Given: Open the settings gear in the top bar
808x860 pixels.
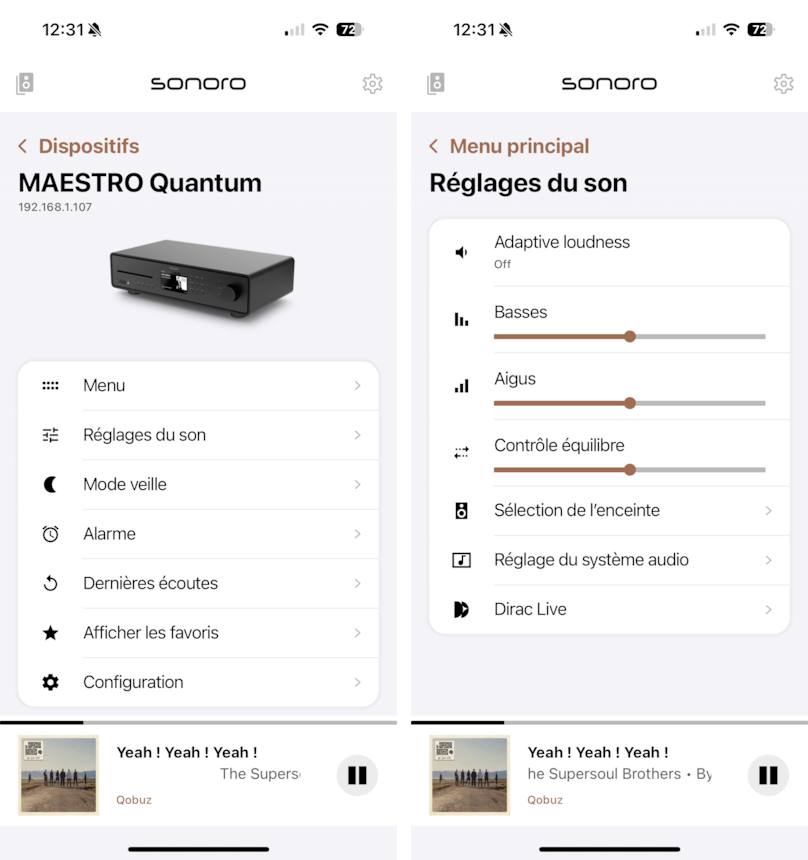Looking at the screenshot, I should (x=373, y=84).
